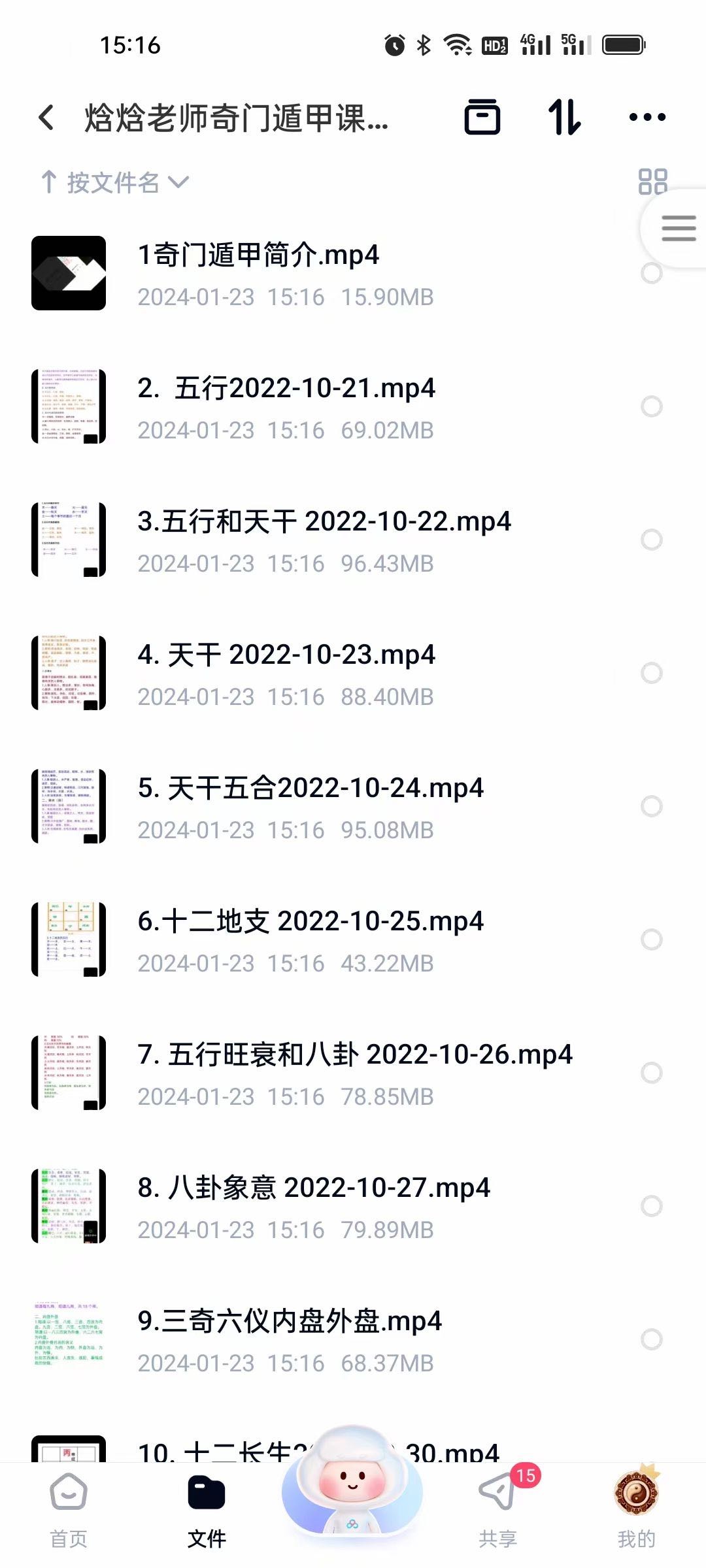Open 5. 天干五合2022-10-24.mp4
706x1568 pixels.
311,789
